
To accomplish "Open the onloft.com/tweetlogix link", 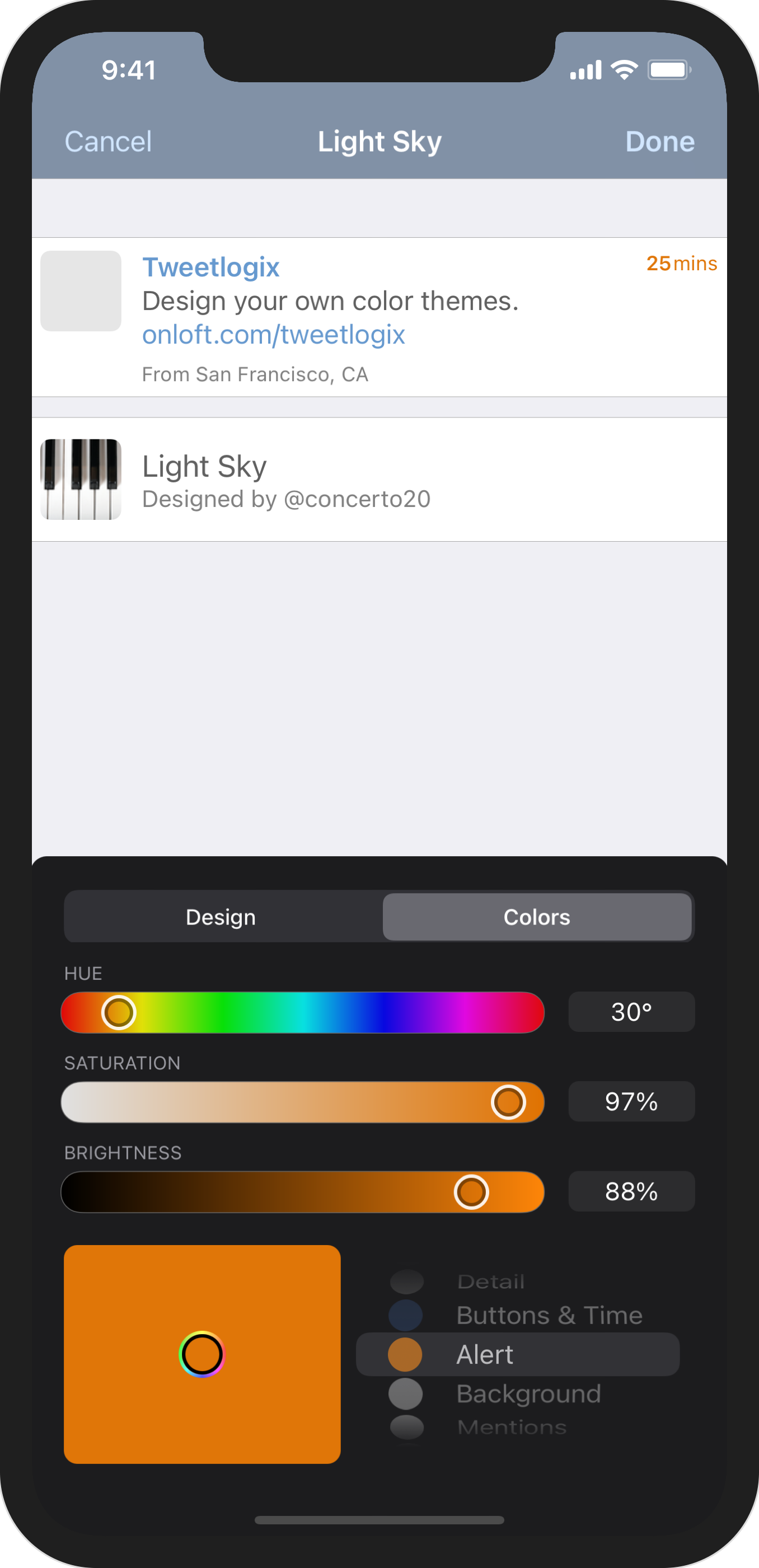I will coord(273,335).
